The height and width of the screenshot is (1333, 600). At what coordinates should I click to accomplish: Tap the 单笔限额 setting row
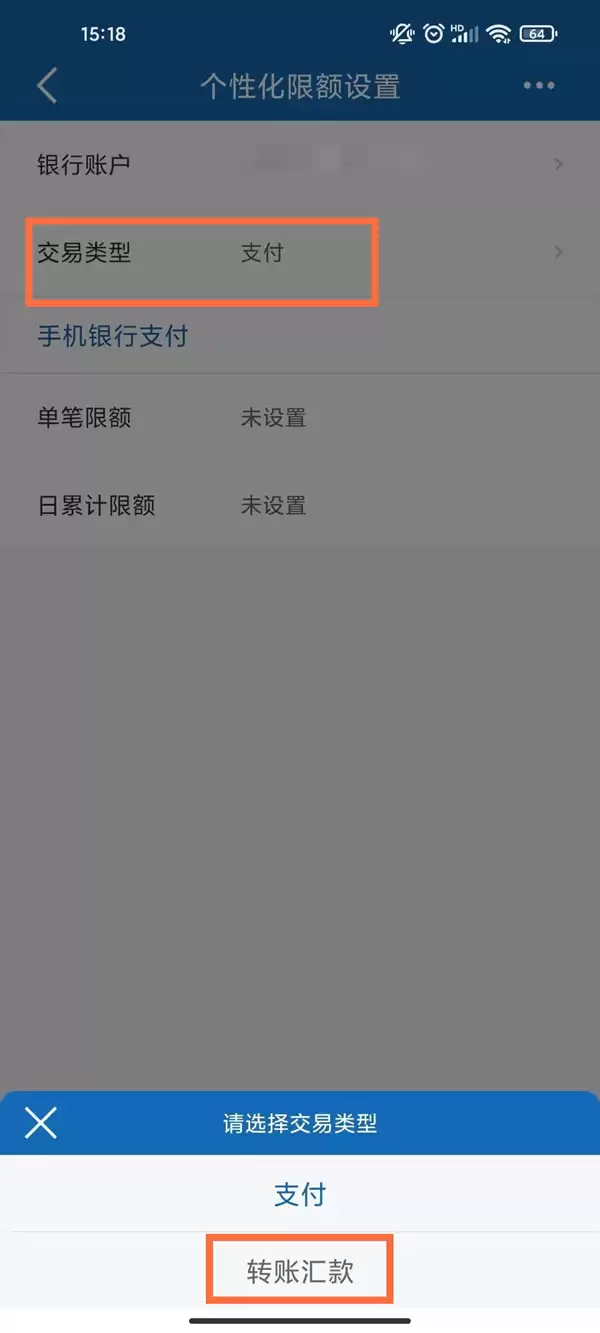tap(300, 418)
